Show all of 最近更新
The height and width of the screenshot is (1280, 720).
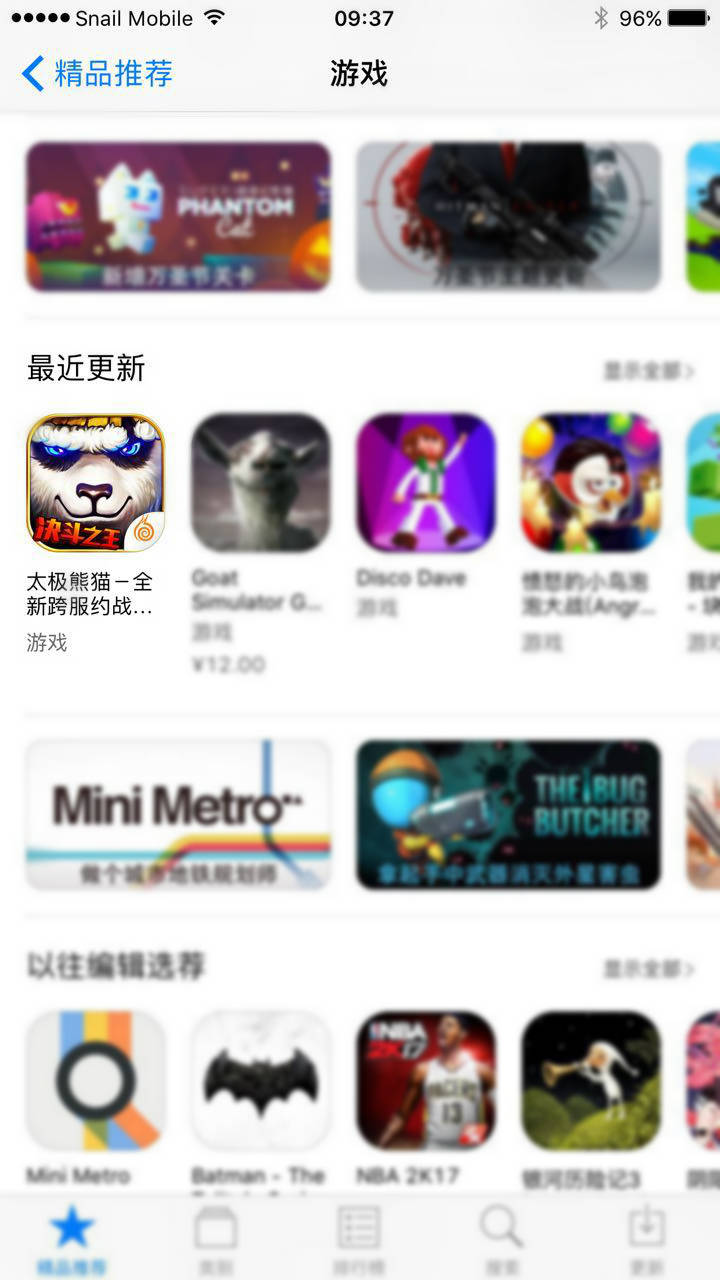[x=648, y=371]
